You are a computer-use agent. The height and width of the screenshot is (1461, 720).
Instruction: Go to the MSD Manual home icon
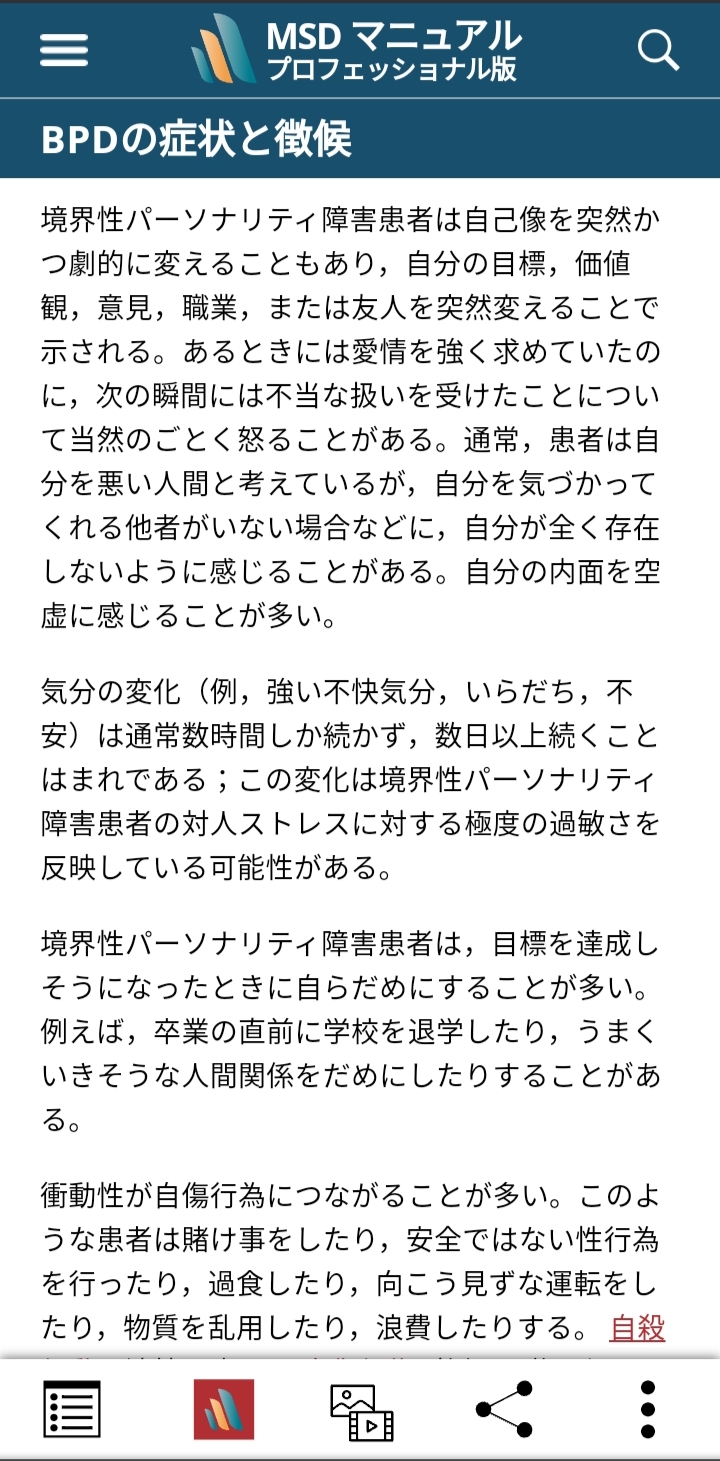[x=224, y=1409]
